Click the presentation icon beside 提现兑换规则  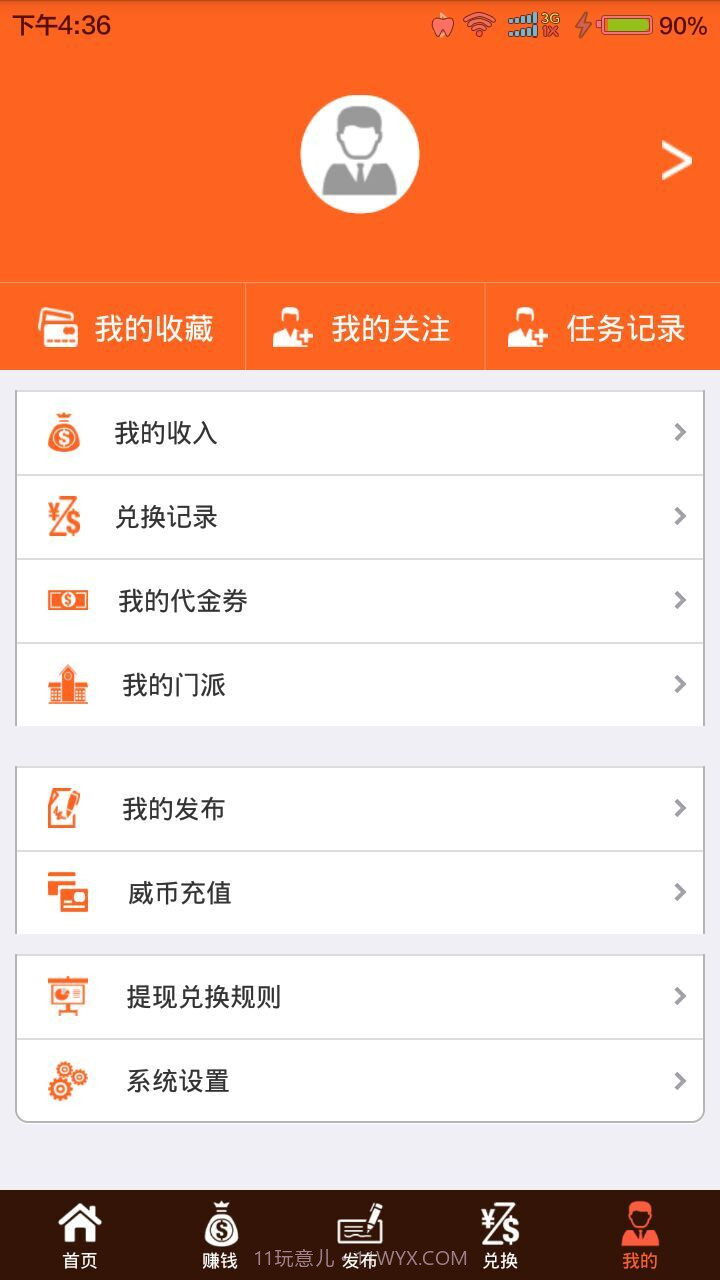point(65,996)
